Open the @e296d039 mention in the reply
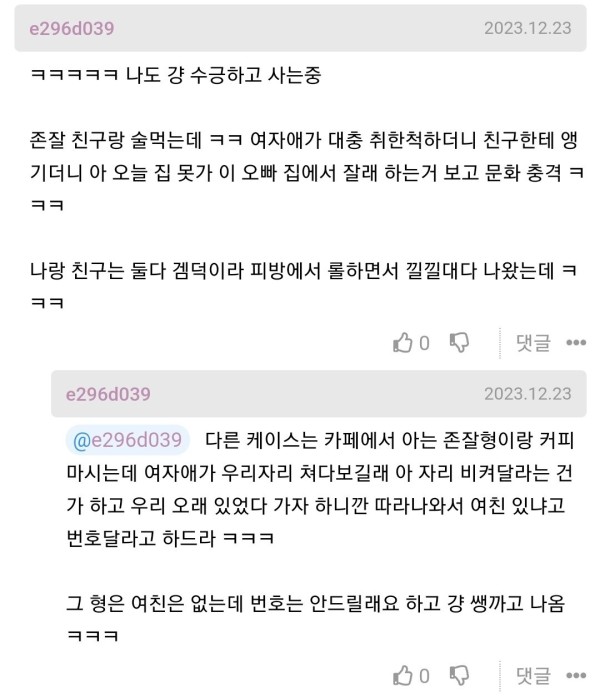600x697 pixels. point(128,441)
